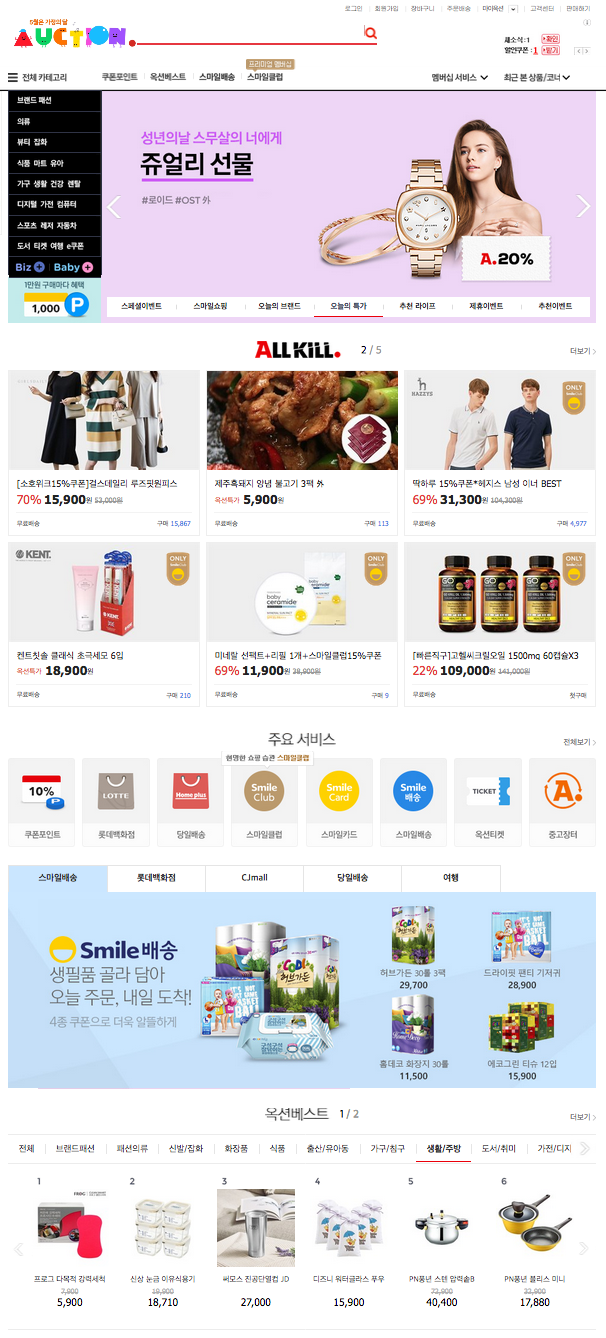Screen dimensions: 606x1338
Task: Open 전체 카테고리 menu
Action: coord(38,77)
